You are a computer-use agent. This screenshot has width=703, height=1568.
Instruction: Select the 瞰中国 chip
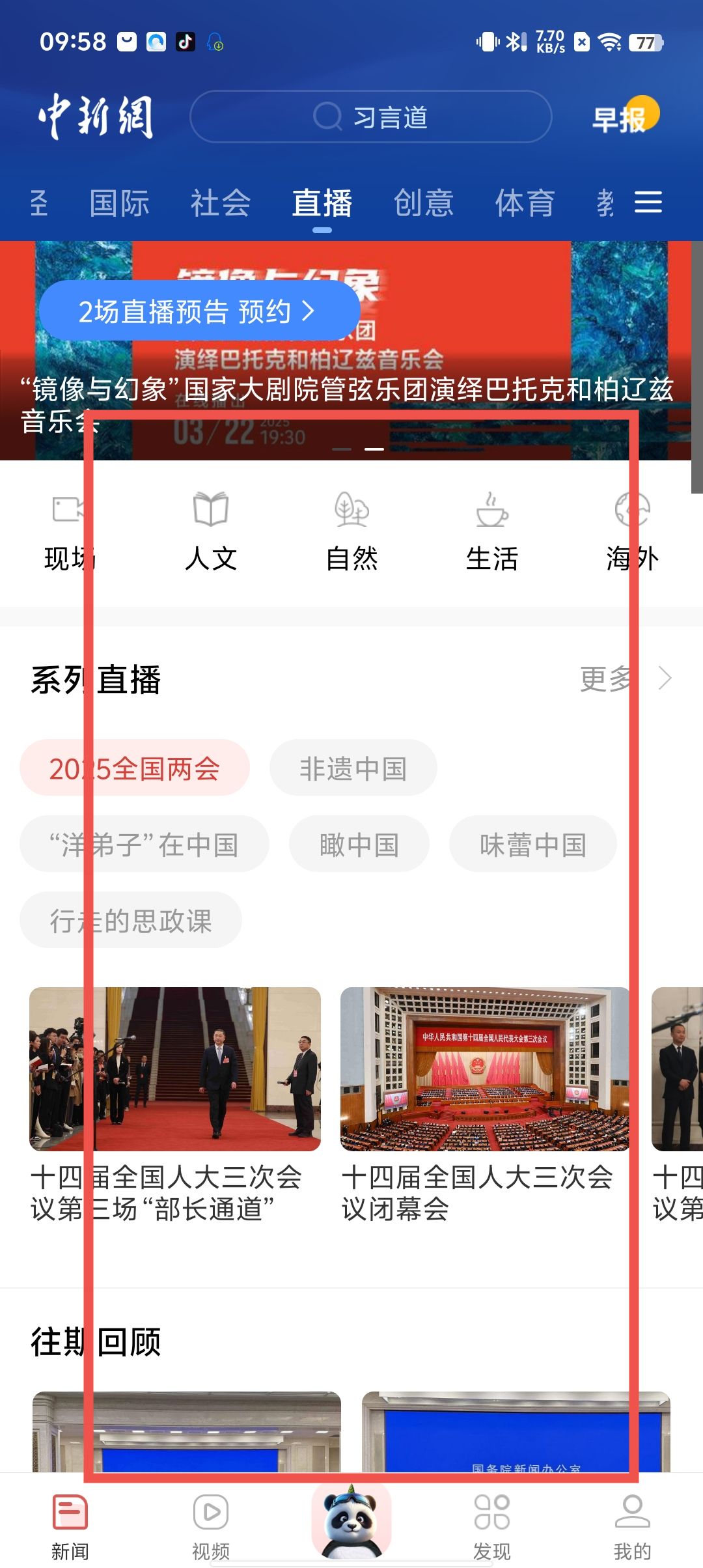[359, 845]
